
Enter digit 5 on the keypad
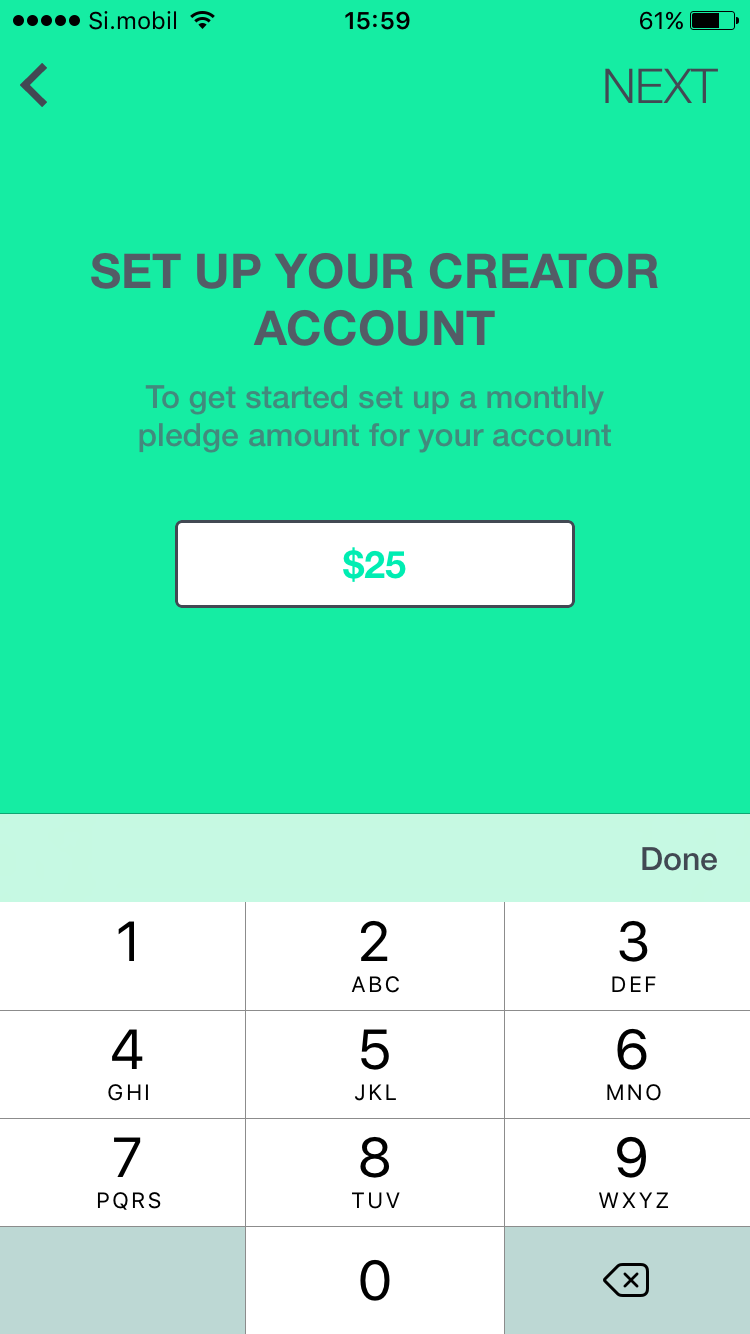pos(375,1064)
